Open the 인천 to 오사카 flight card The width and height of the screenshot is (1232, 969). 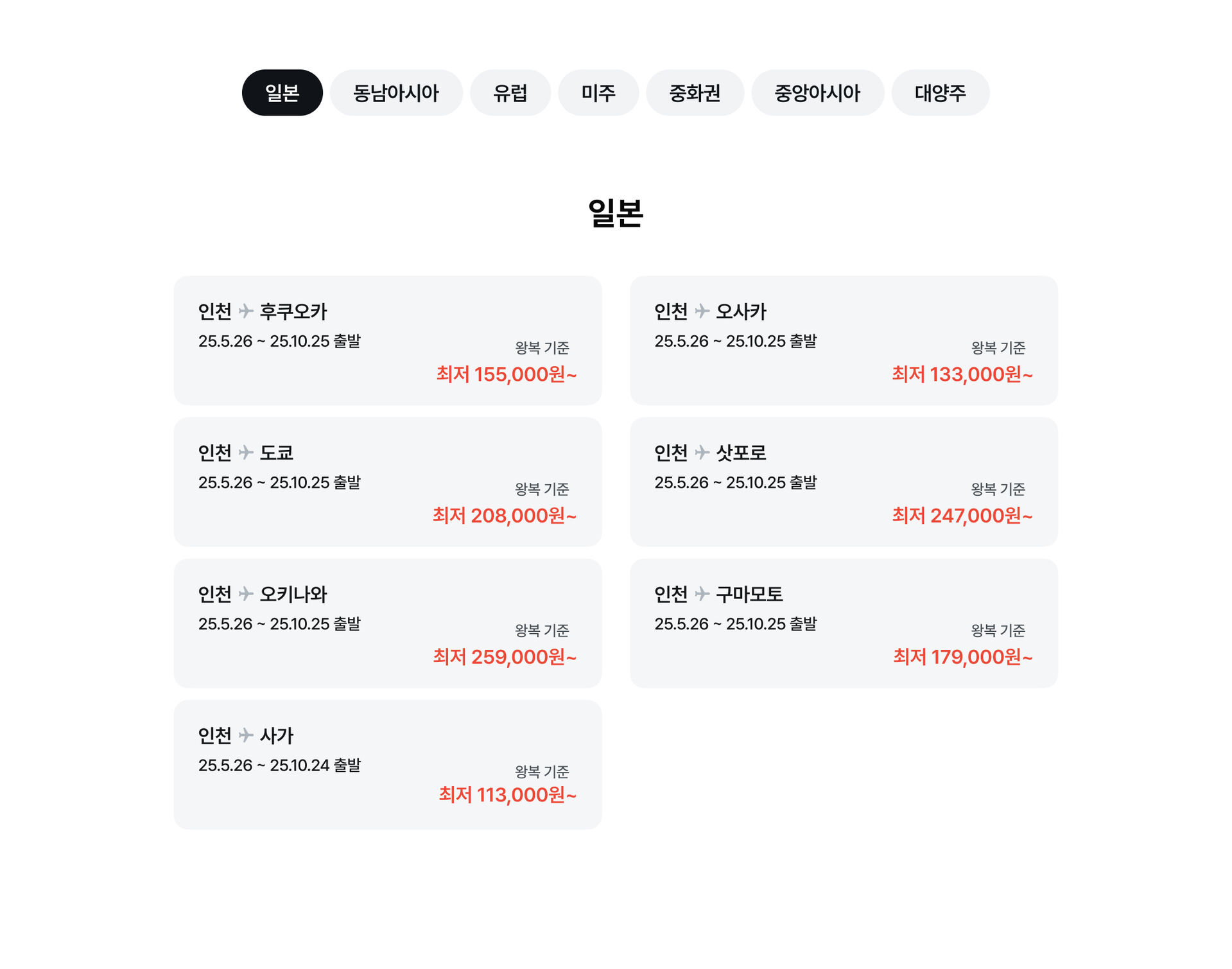click(x=843, y=340)
